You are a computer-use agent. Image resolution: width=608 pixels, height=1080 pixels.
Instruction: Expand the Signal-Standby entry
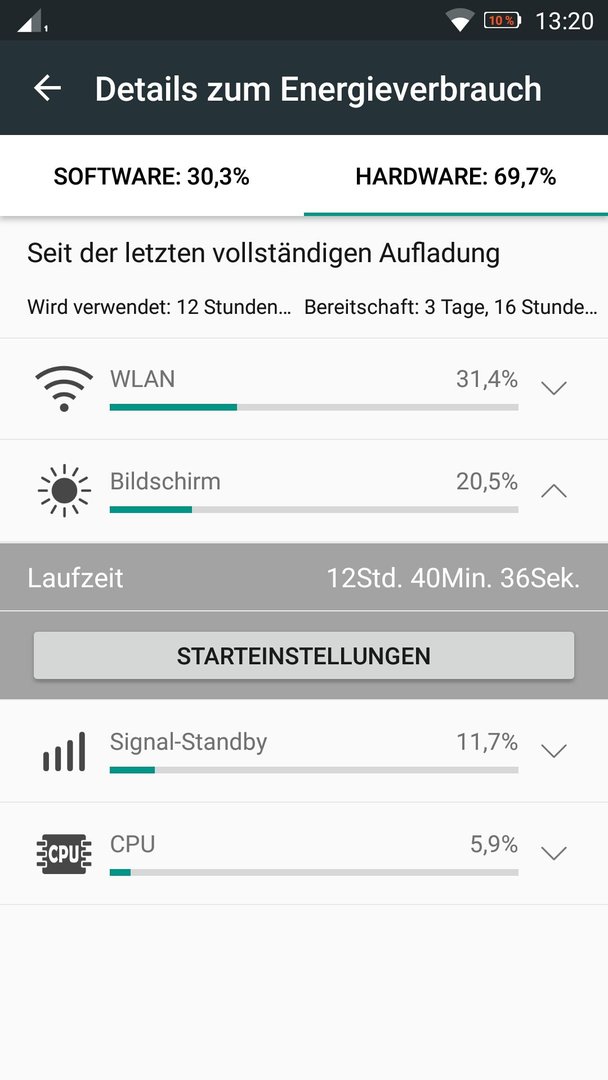(x=554, y=751)
